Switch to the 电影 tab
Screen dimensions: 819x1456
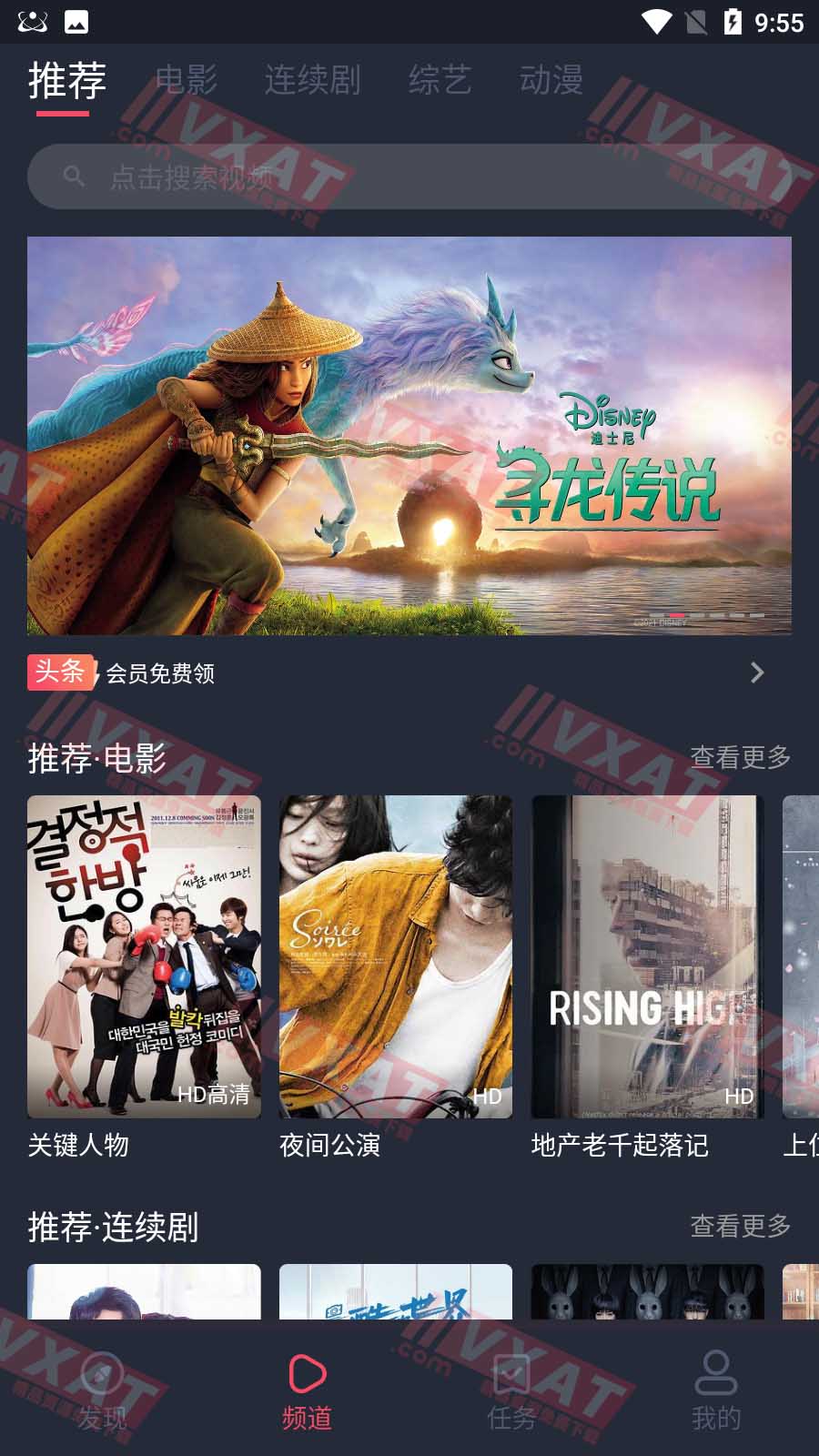click(187, 80)
